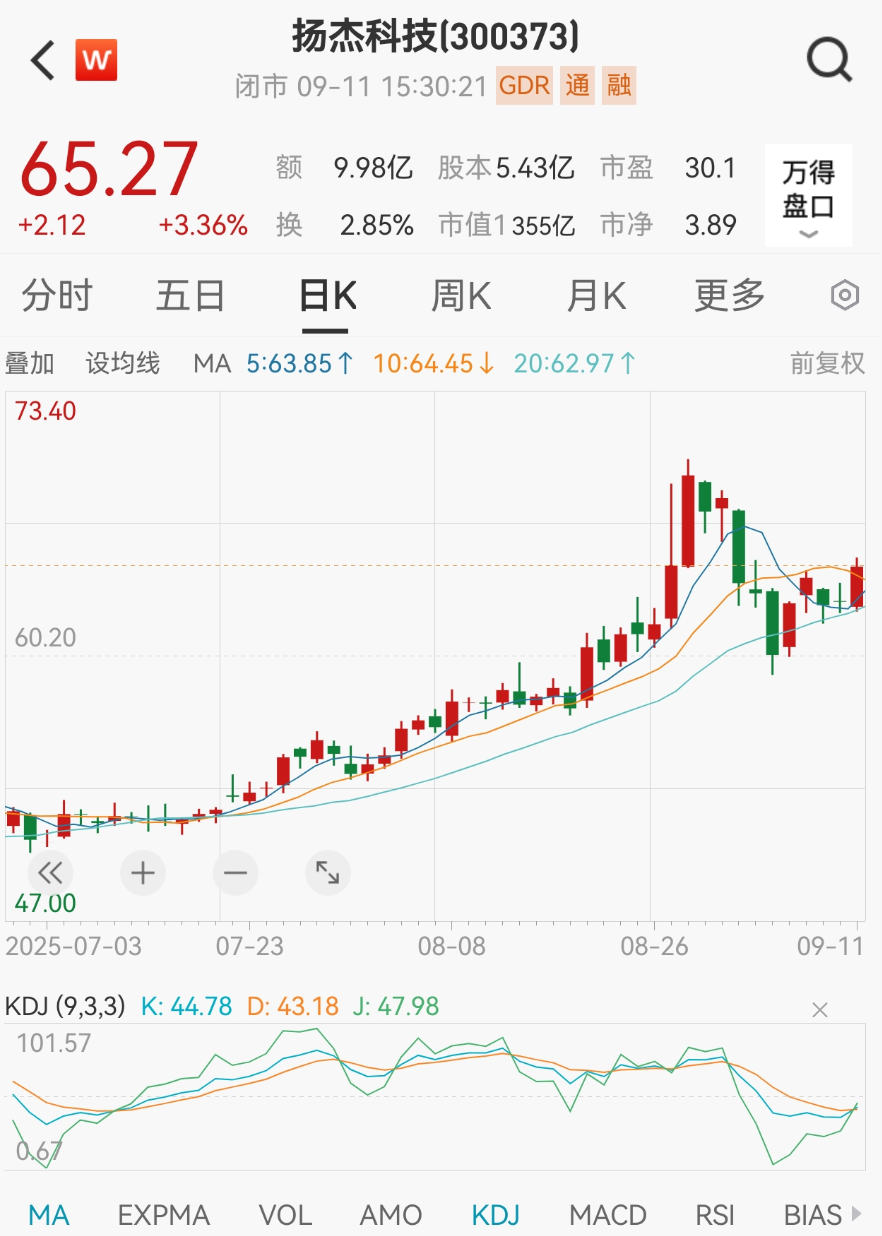Open 设均线 moving average settings
The width and height of the screenshot is (882, 1236).
click(x=122, y=363)
